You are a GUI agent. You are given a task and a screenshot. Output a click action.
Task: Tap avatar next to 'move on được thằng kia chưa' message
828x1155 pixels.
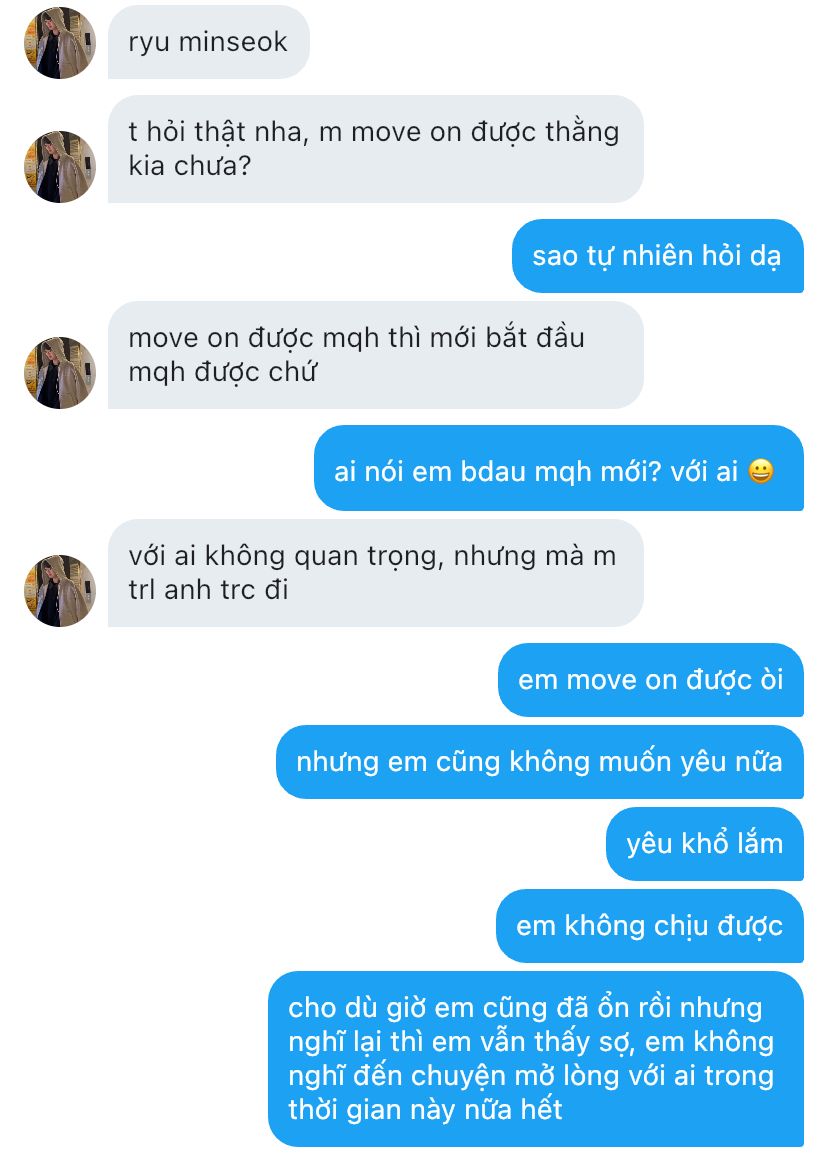[x=60, y=167]
